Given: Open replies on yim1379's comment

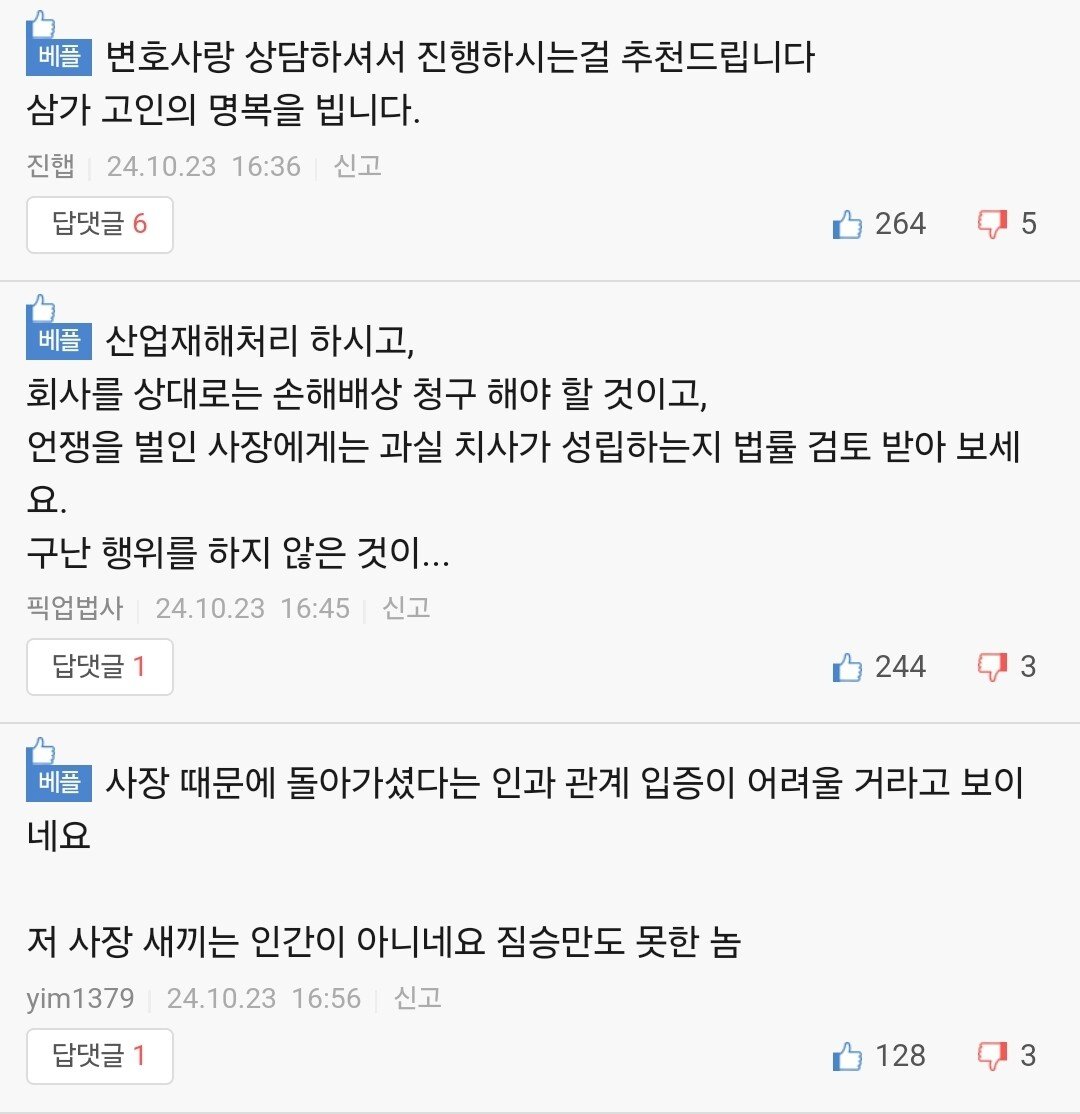Looking at the screenshot, I should pyautogui.click(x=100, y=1056).
